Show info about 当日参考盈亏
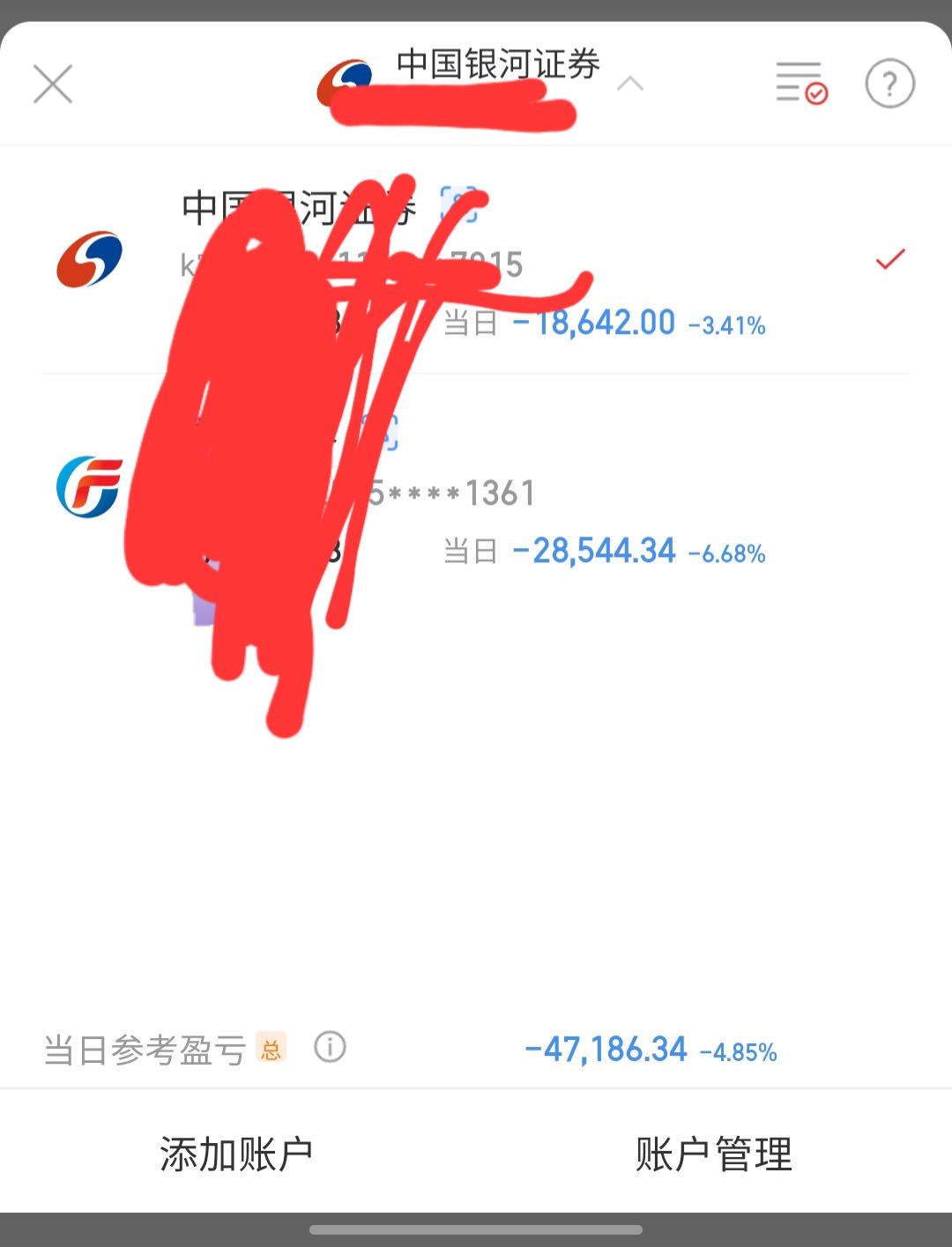This screenshot has width=952, height=1247. pos(331,1048)
